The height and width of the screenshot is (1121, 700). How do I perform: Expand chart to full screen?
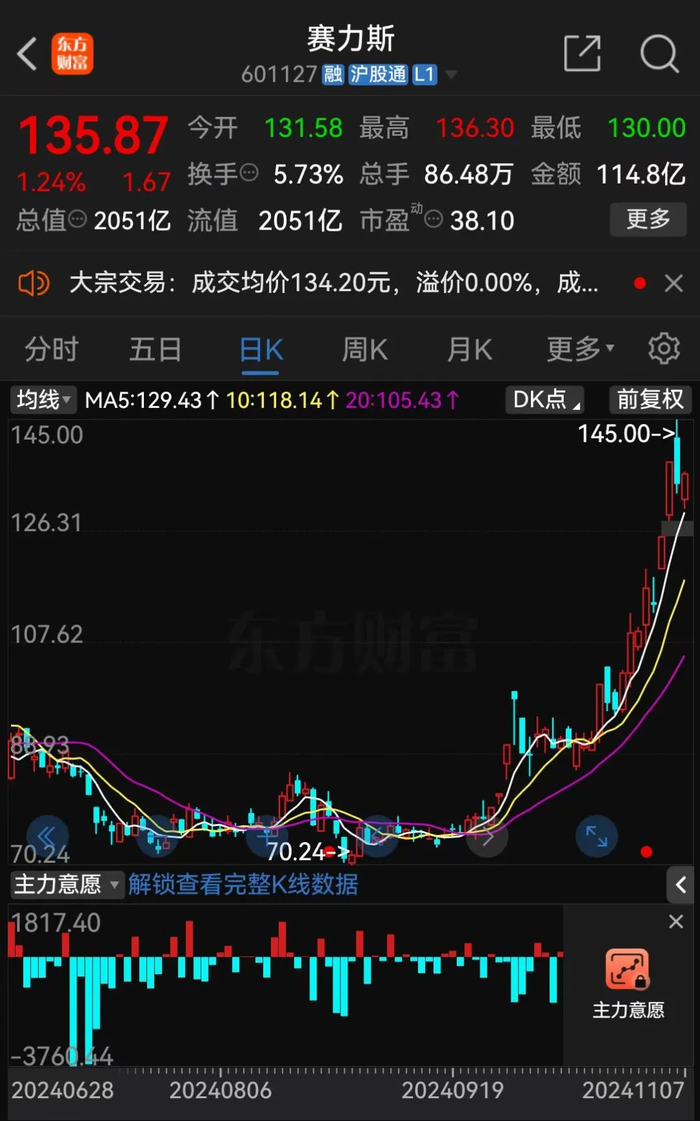click(597, 836)
